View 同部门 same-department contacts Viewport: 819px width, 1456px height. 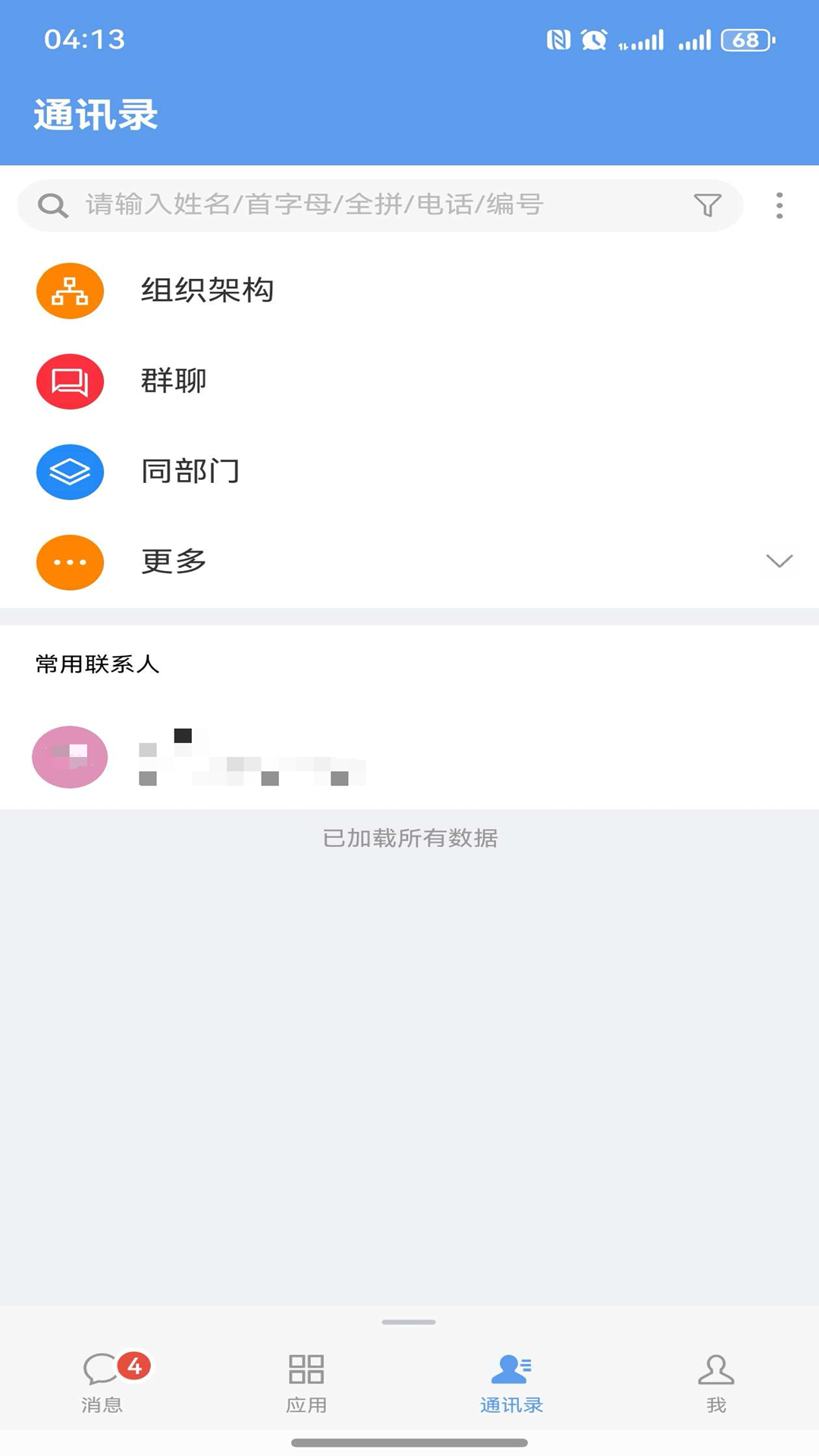(x=190, y=471)
